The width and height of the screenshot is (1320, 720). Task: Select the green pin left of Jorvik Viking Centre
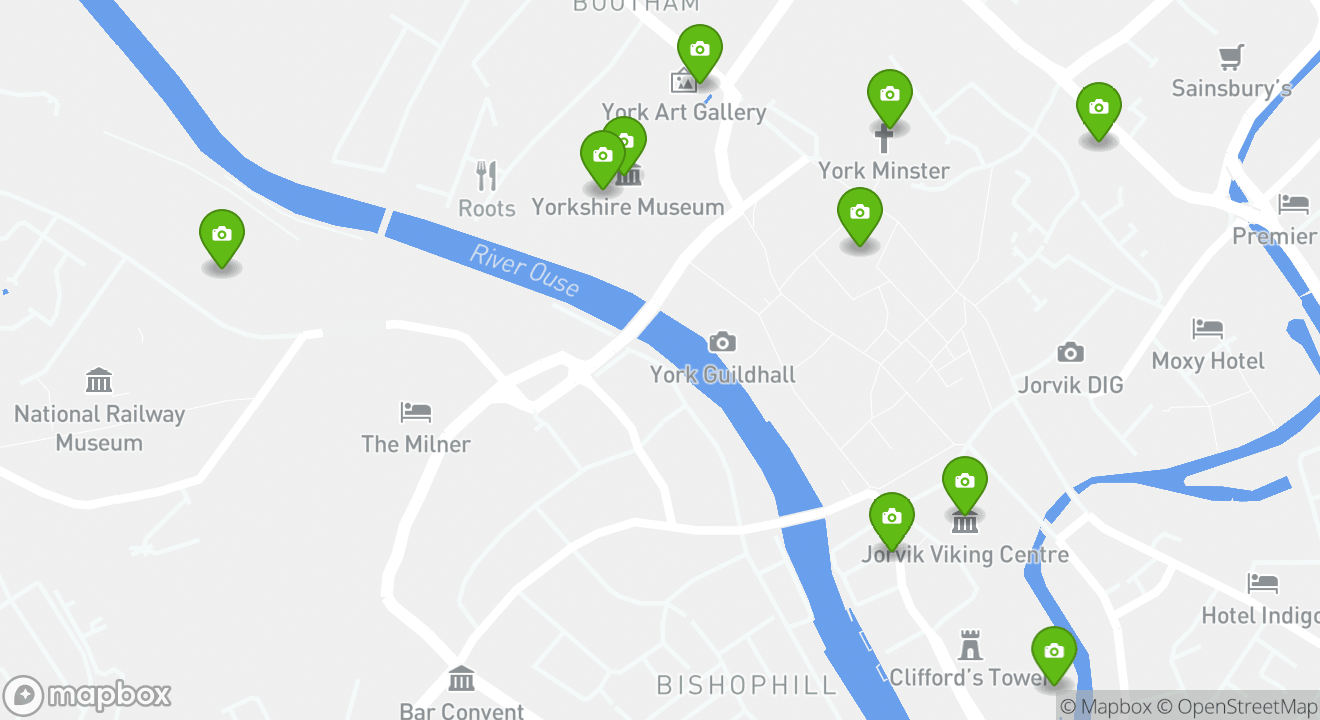[x=891, y=518]
